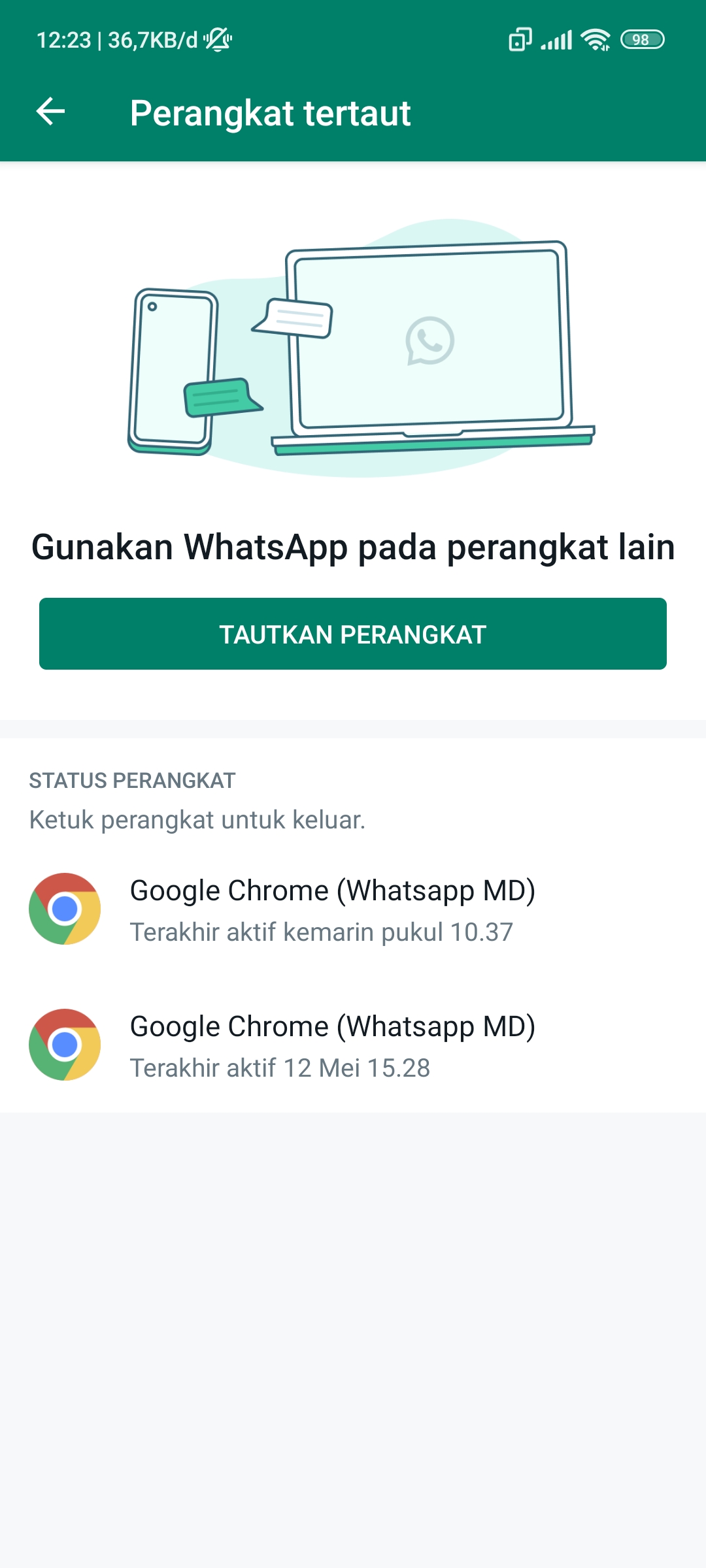Go back from Perangkat tertaut
This screenshot has height=1568, width=706.
(50, 112)
